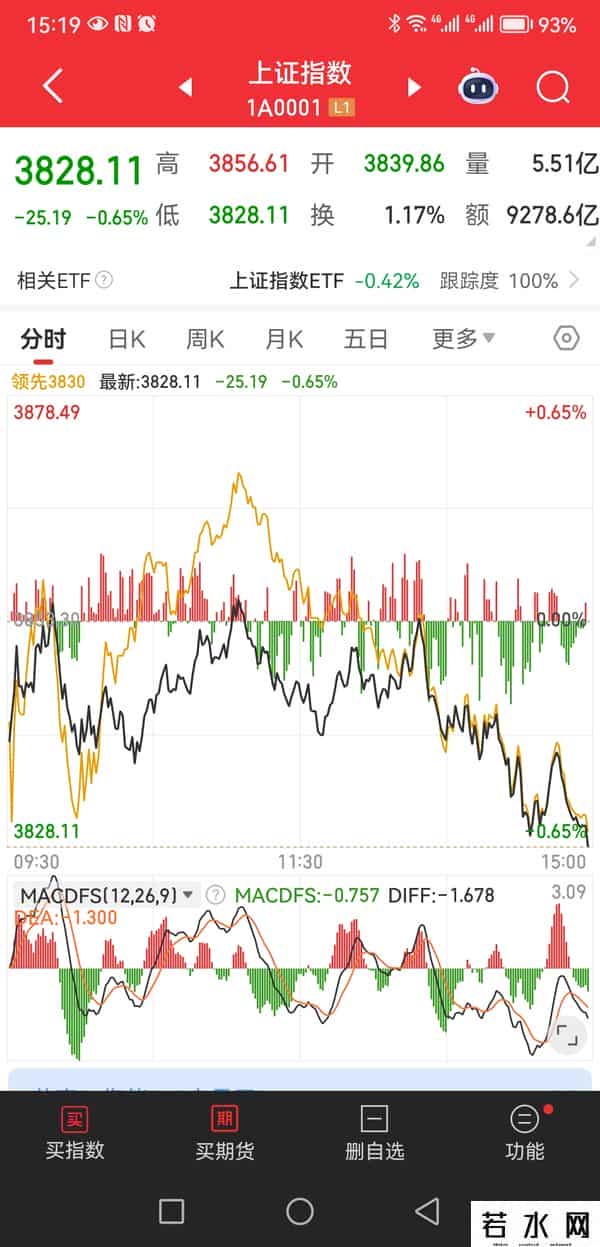Image resolution: width=600 pixels, height=1247 pixels.
Task: Expand chart to fullscreen
Action: [x=567, y=1036]
